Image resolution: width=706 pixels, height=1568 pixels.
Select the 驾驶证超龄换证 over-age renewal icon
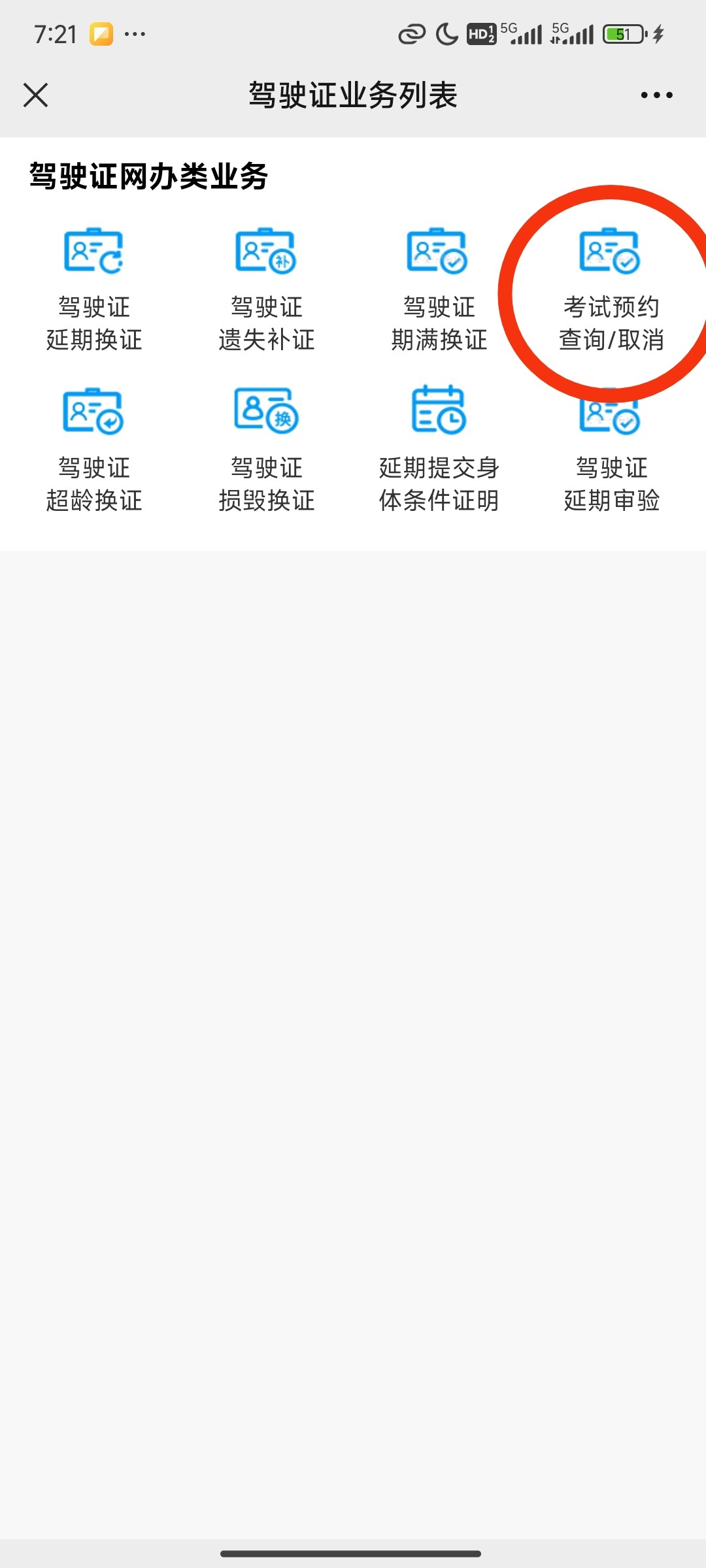point(93,413)
